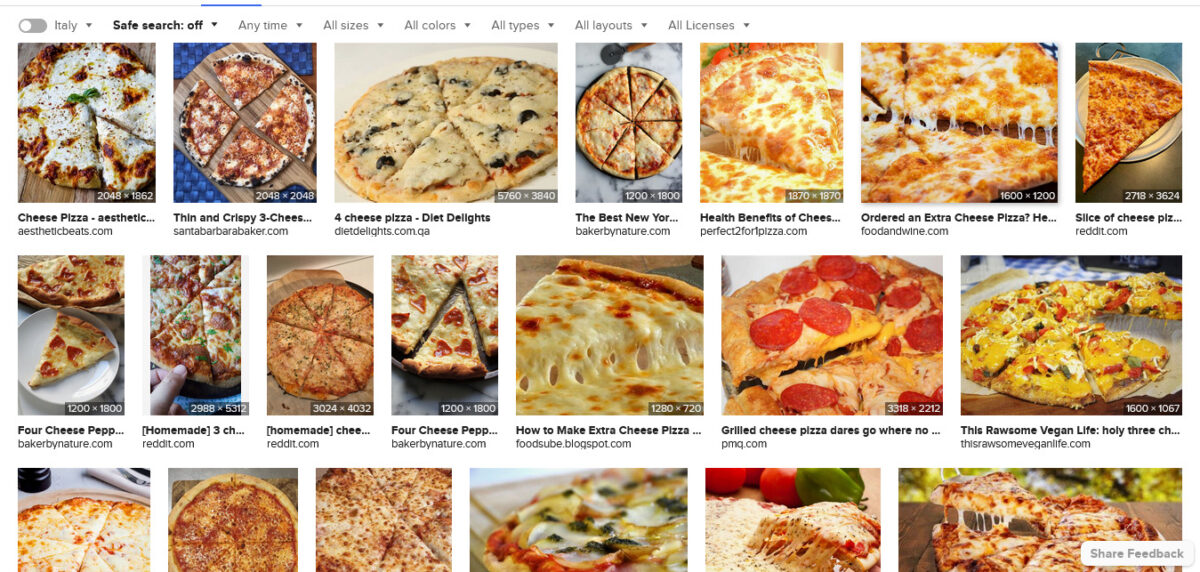Open Health Benefits of Cheese result

point(771,122)
